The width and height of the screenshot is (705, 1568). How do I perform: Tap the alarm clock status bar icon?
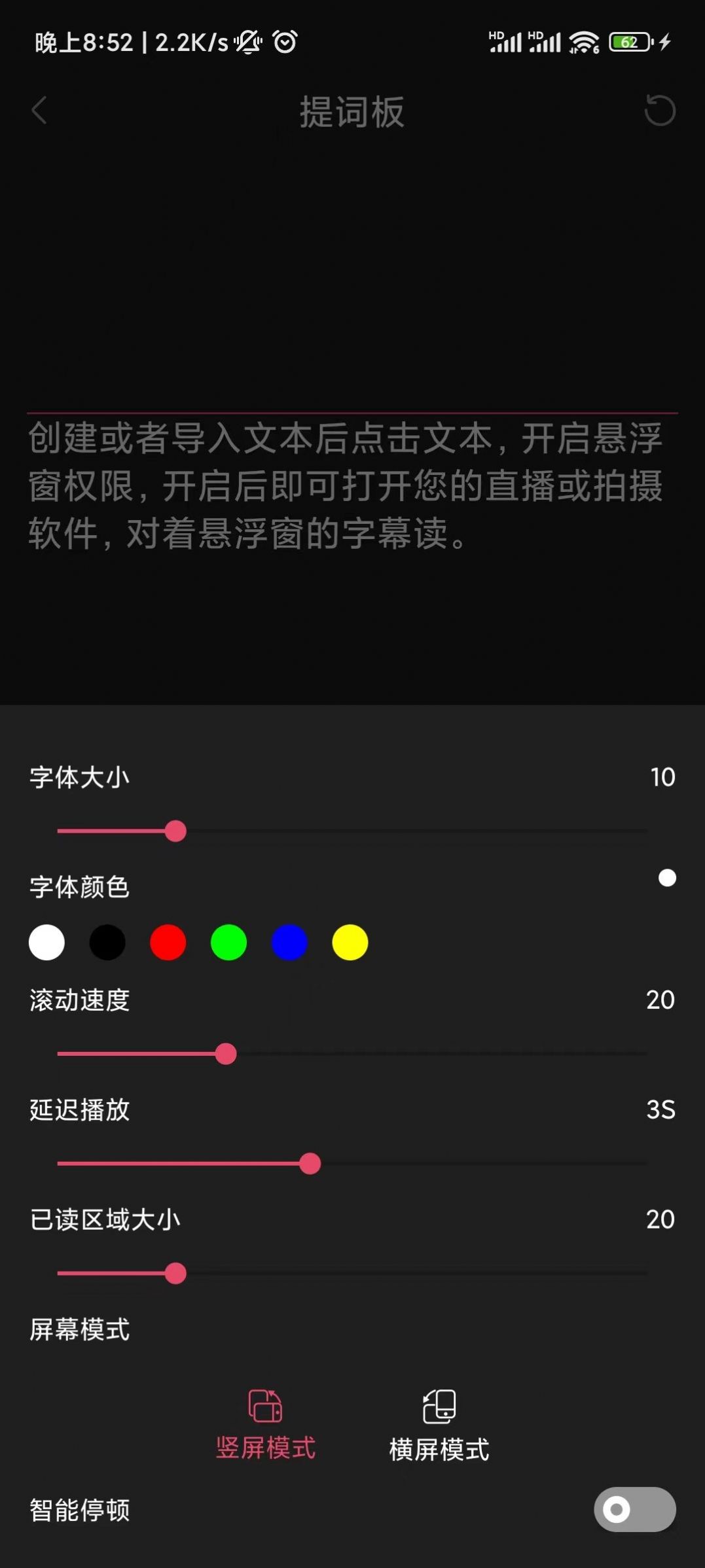tap(284, 42)
